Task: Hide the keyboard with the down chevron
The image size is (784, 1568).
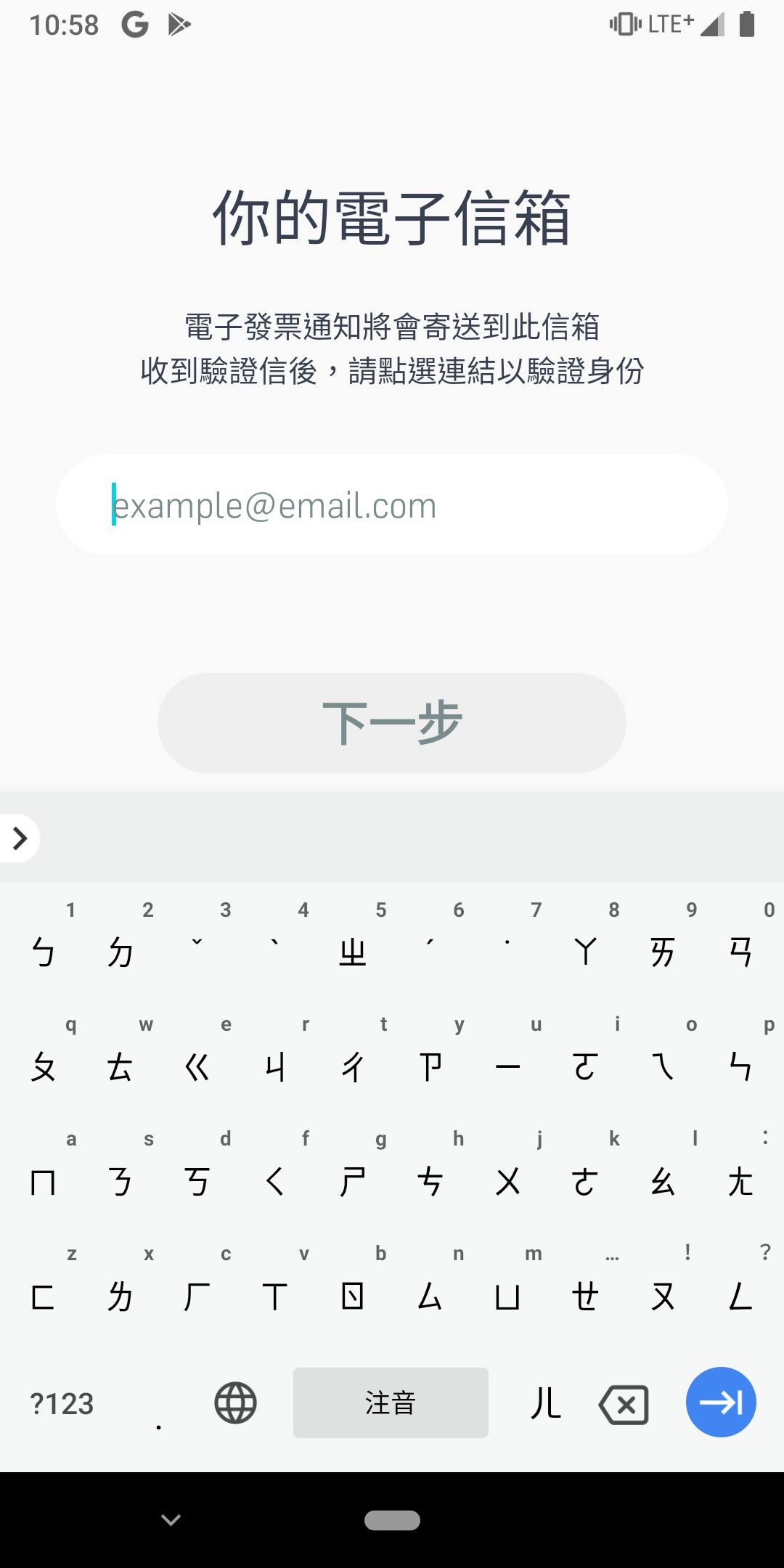Action: [x=171, y=1519]
